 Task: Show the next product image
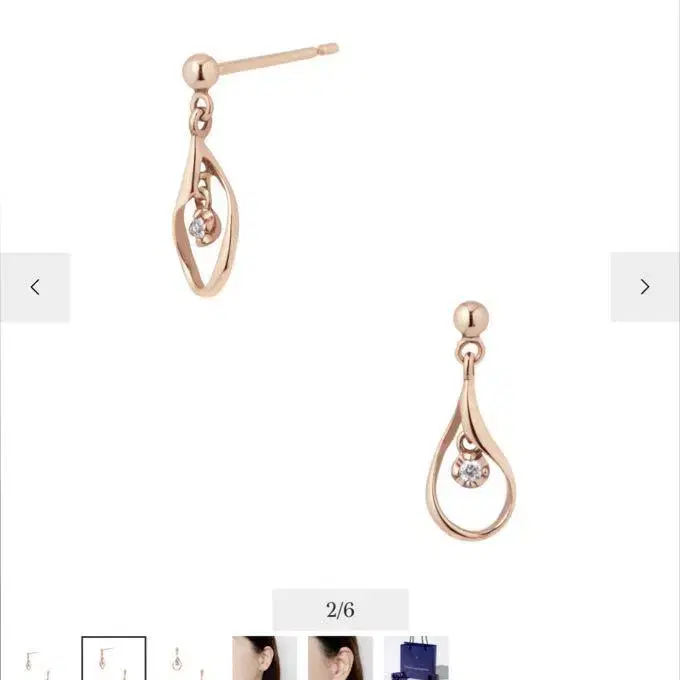645,287
